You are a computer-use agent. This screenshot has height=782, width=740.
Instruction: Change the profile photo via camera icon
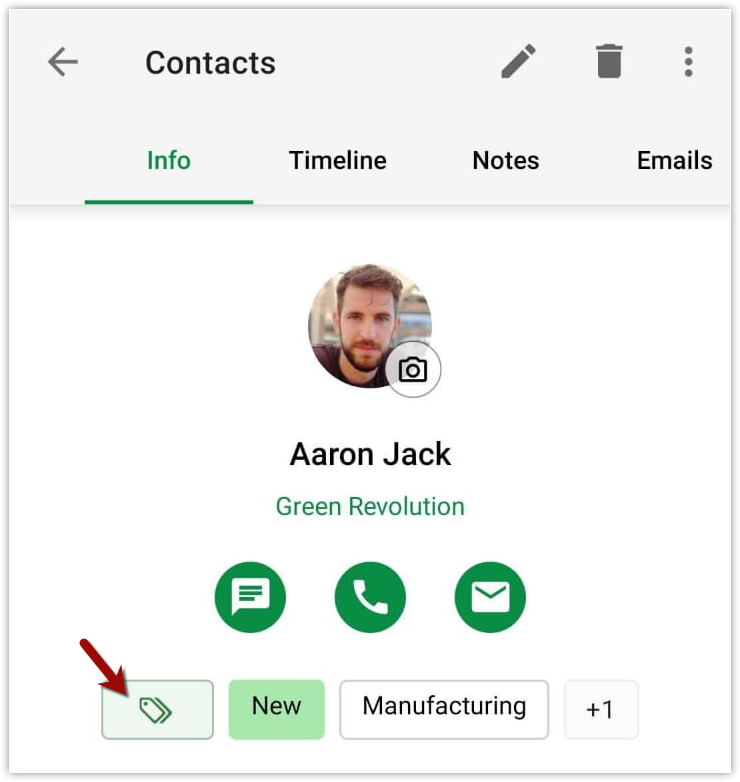pyautogui.click(x=412, y=370)
